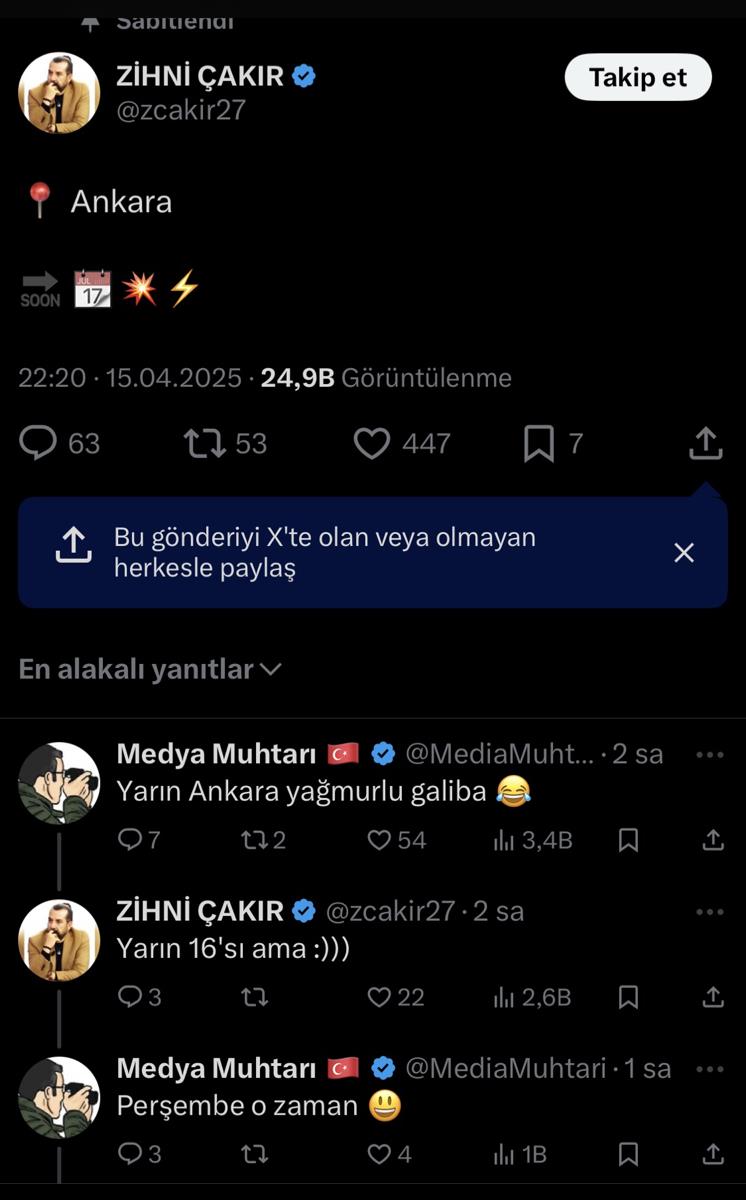Like the 'Yarın Ankara yağmurlu galiba' reply

tap(379, 840)
